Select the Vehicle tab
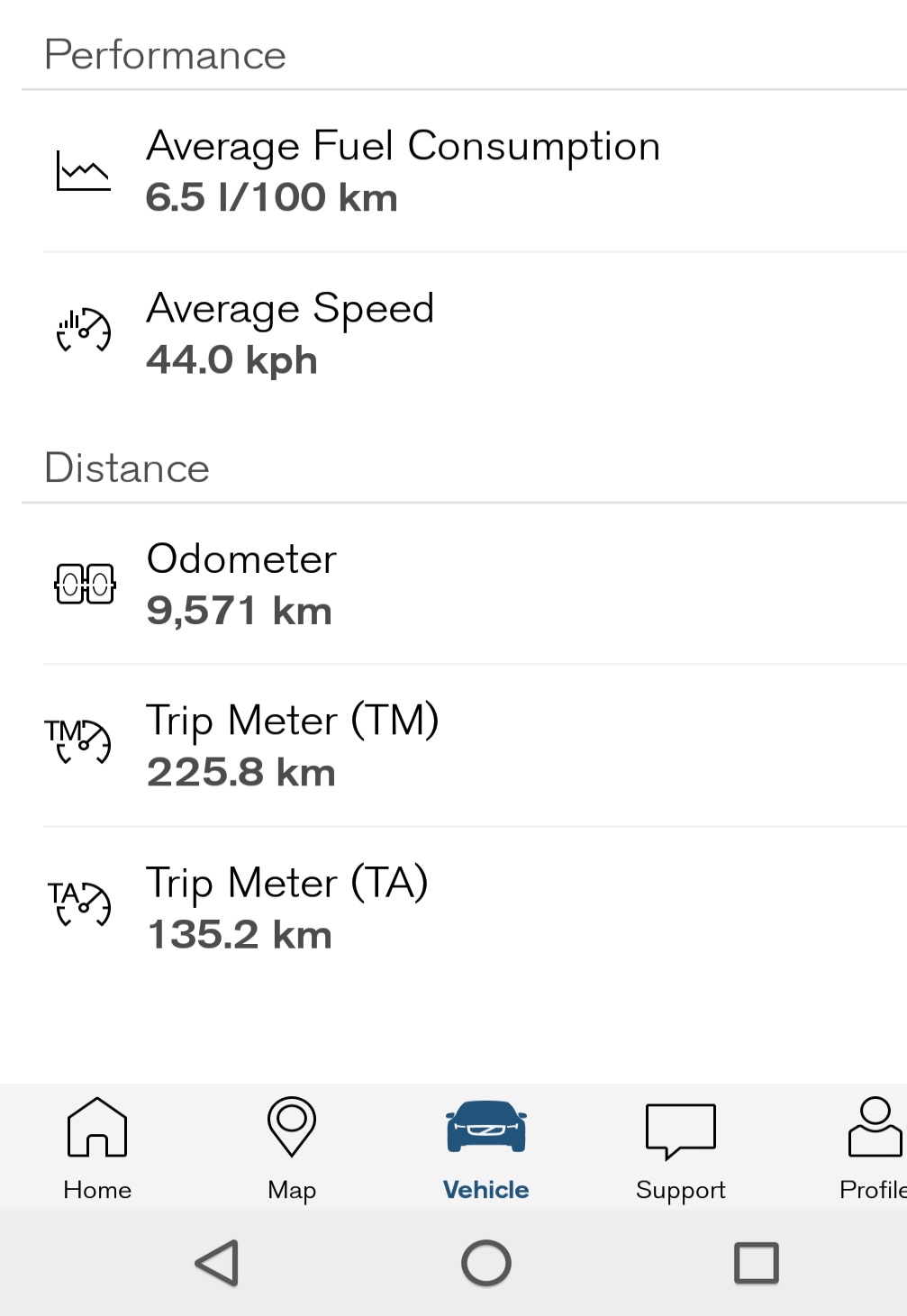Screen dimensions: 907x1316 486,1148
